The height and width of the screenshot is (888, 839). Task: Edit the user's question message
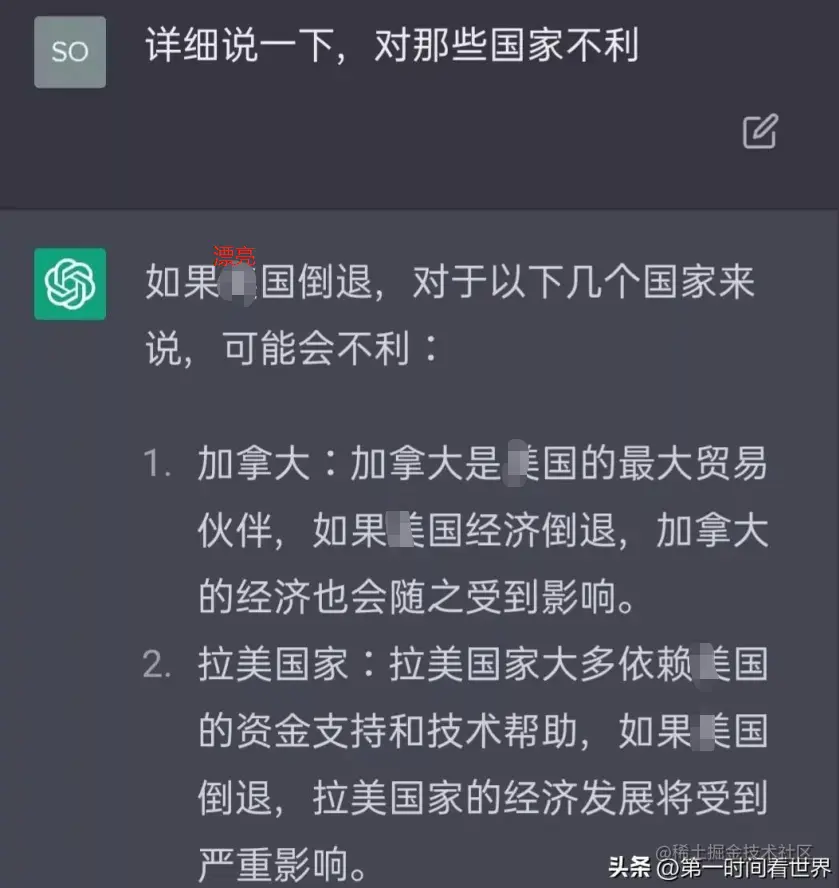point(759,131)
